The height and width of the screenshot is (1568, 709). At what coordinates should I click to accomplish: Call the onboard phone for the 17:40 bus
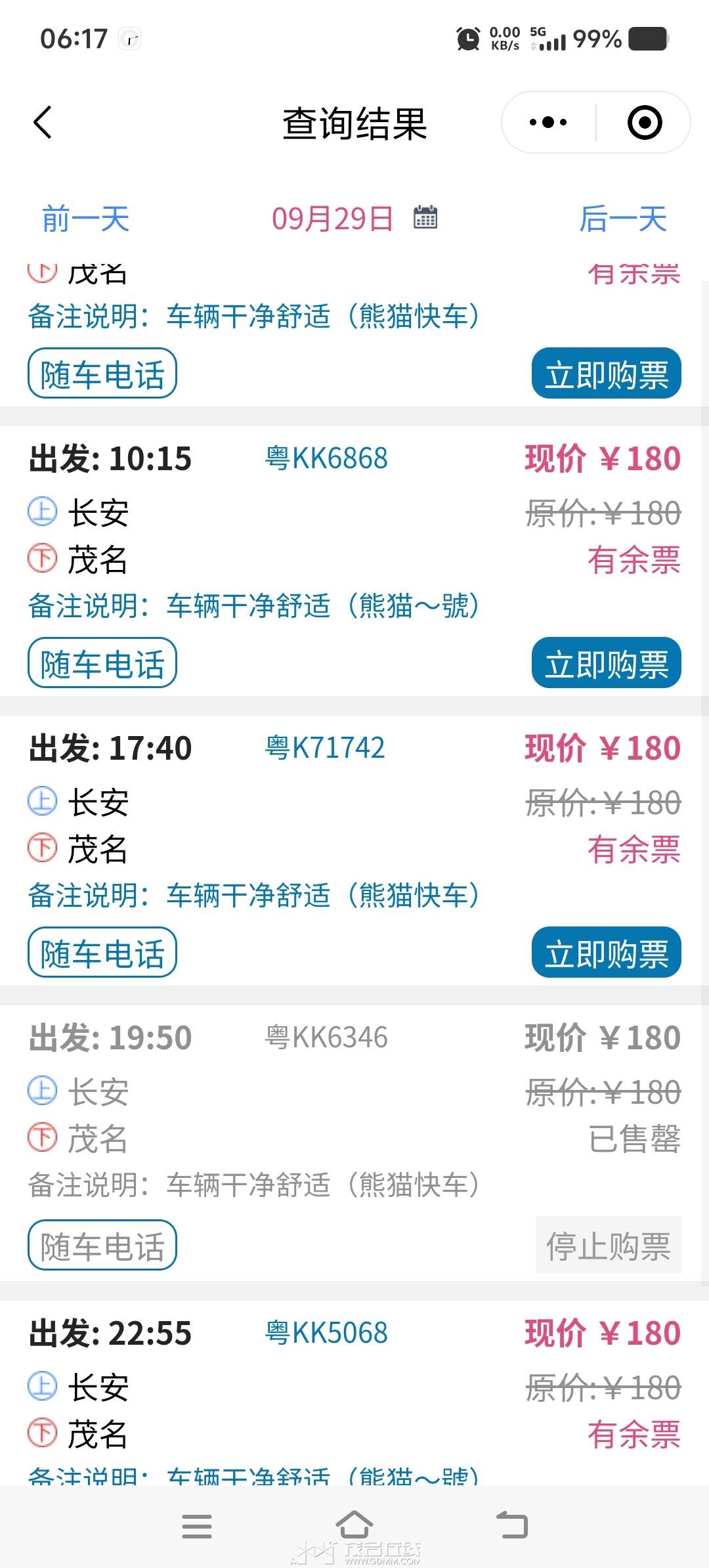click(102, 953)
